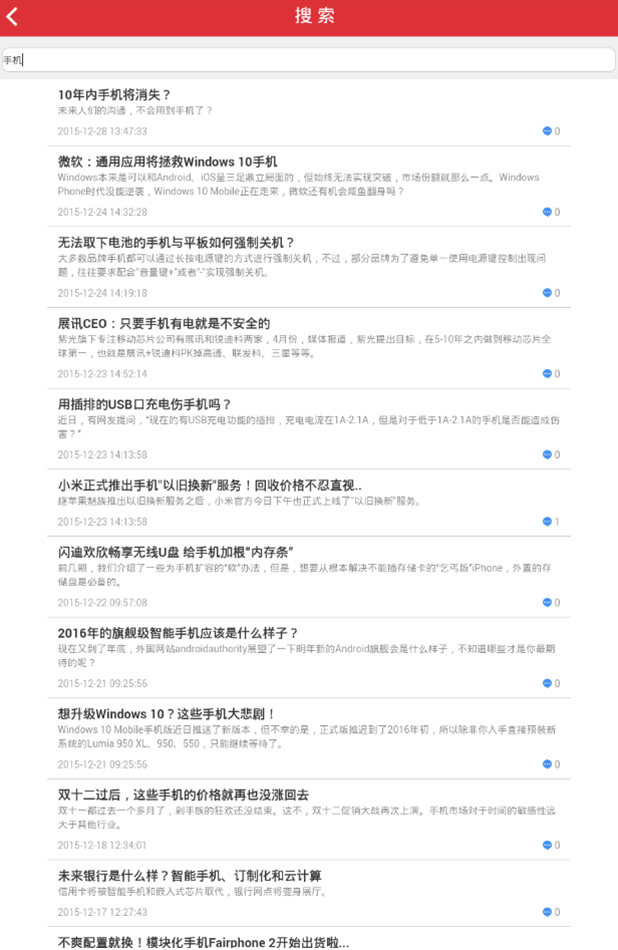Image resolution: width=618 pixels, height=950 pixels.
Task: Open 未来银行是什么样？智能手机、订制化和云计算
Action: click(x=189, y=875)
